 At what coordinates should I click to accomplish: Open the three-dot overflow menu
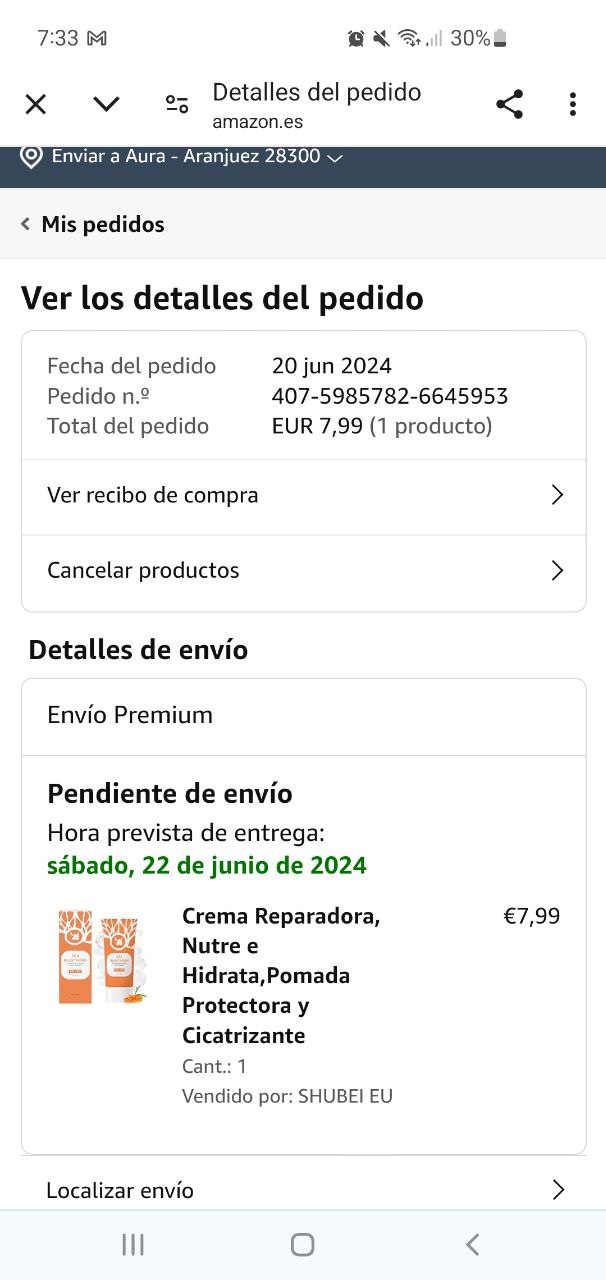tap(573, 104)
